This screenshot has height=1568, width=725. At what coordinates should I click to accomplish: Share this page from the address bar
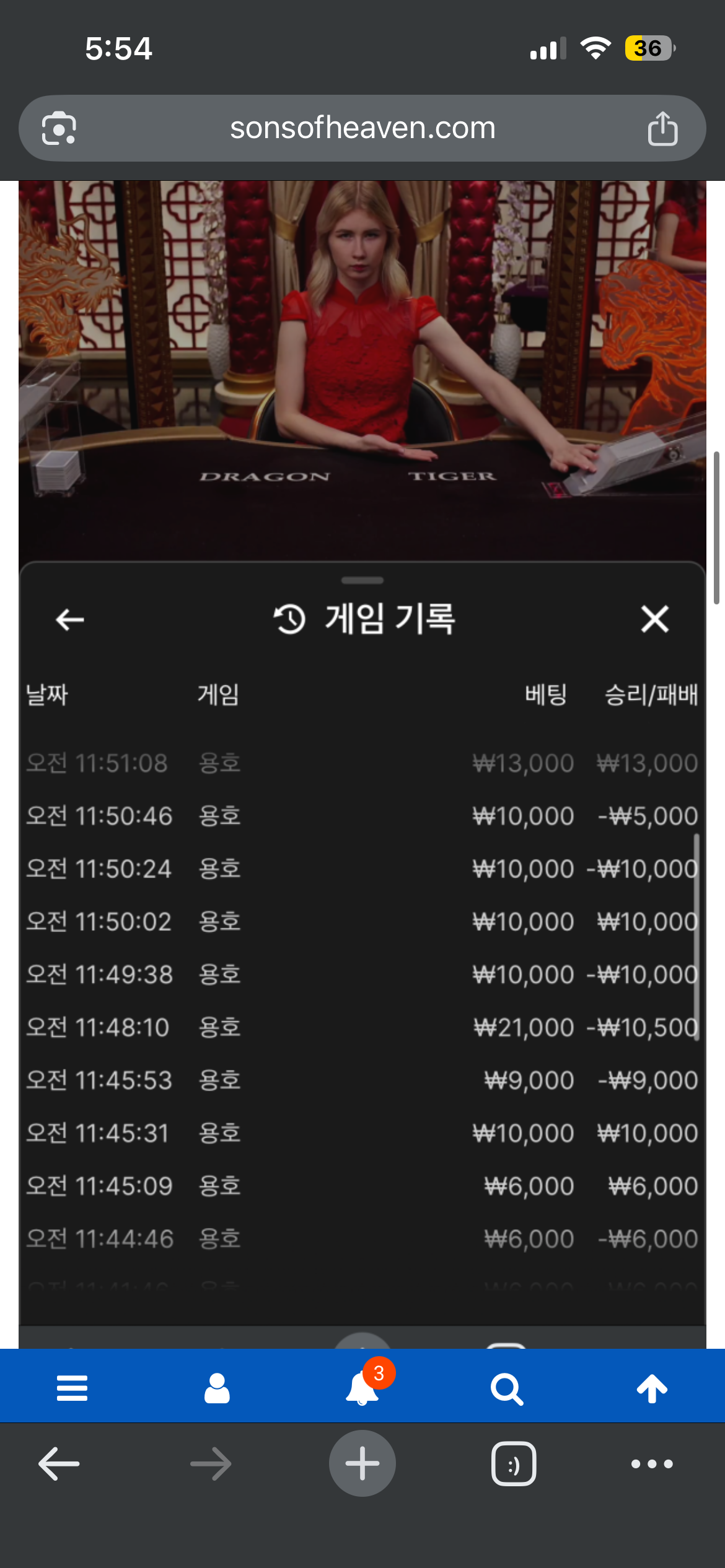click(x=662, y=129)
